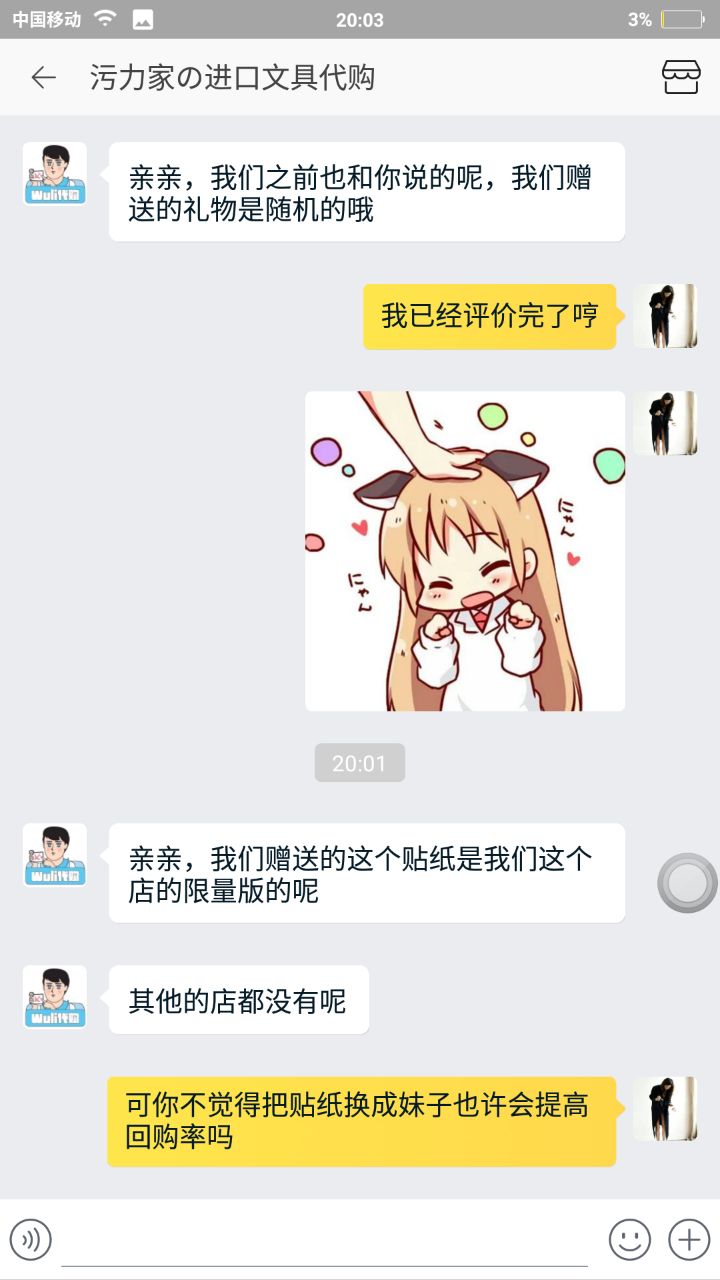This screenshot has height=1280, width=720.
Task: View the sent anime sticker image
Action: click(x=465, y=551)
